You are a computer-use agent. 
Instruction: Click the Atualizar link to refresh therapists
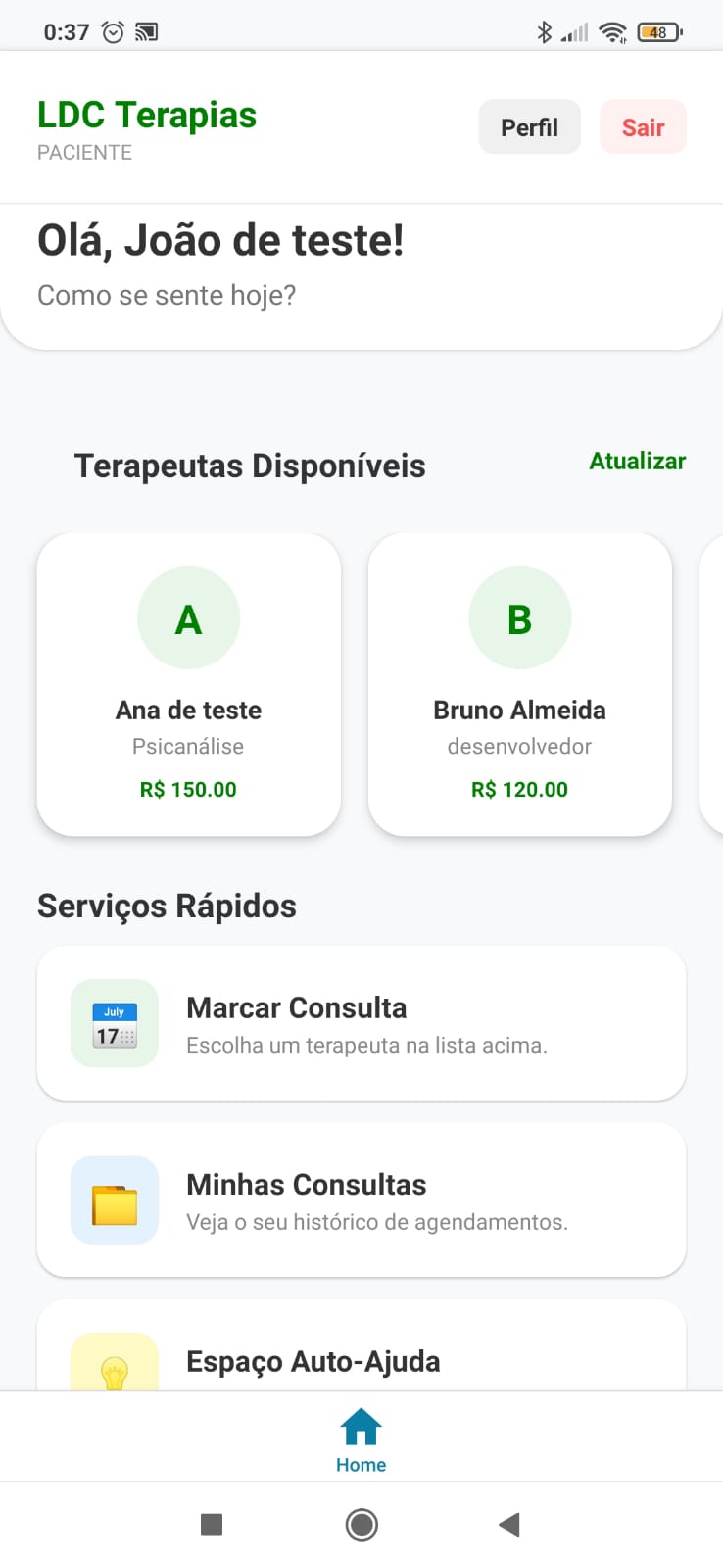click(637, 461)
